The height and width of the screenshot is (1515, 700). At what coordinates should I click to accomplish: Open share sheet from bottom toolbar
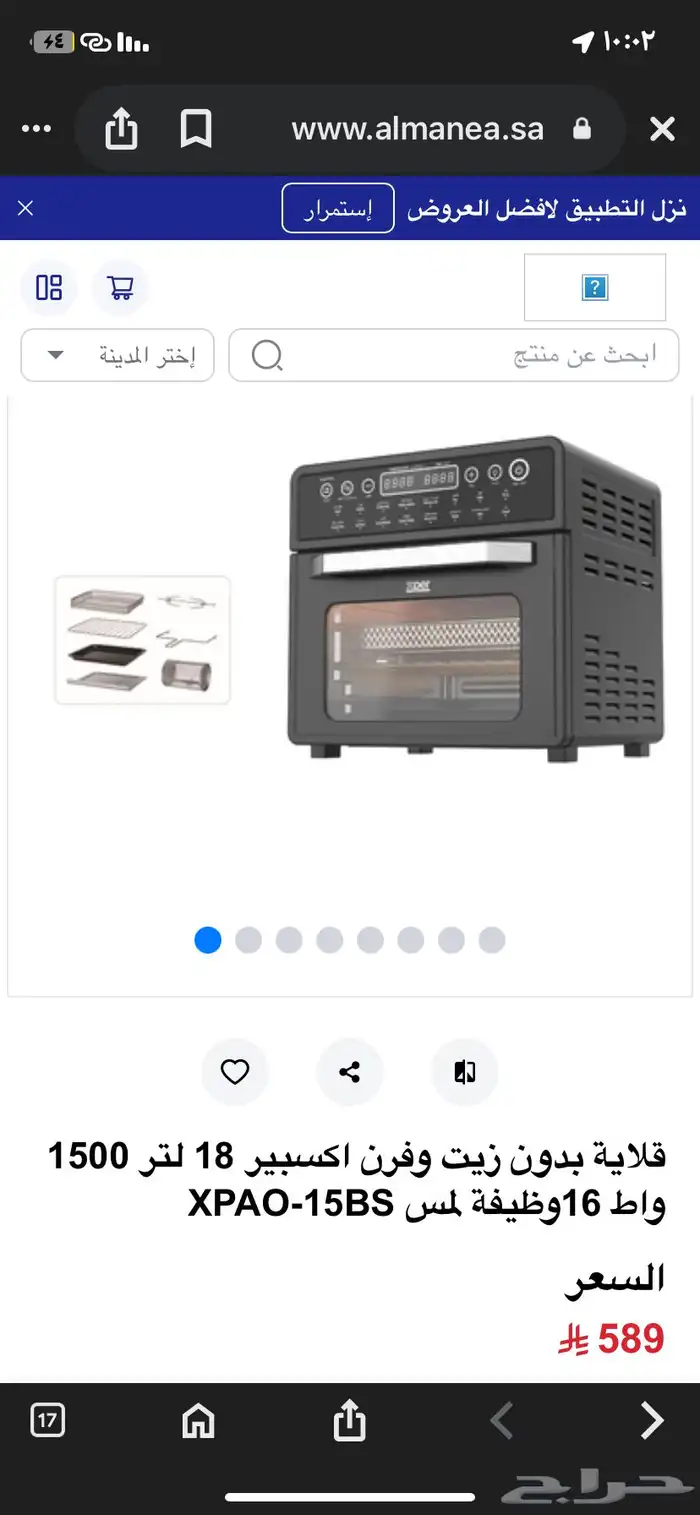pos(349,1421)
